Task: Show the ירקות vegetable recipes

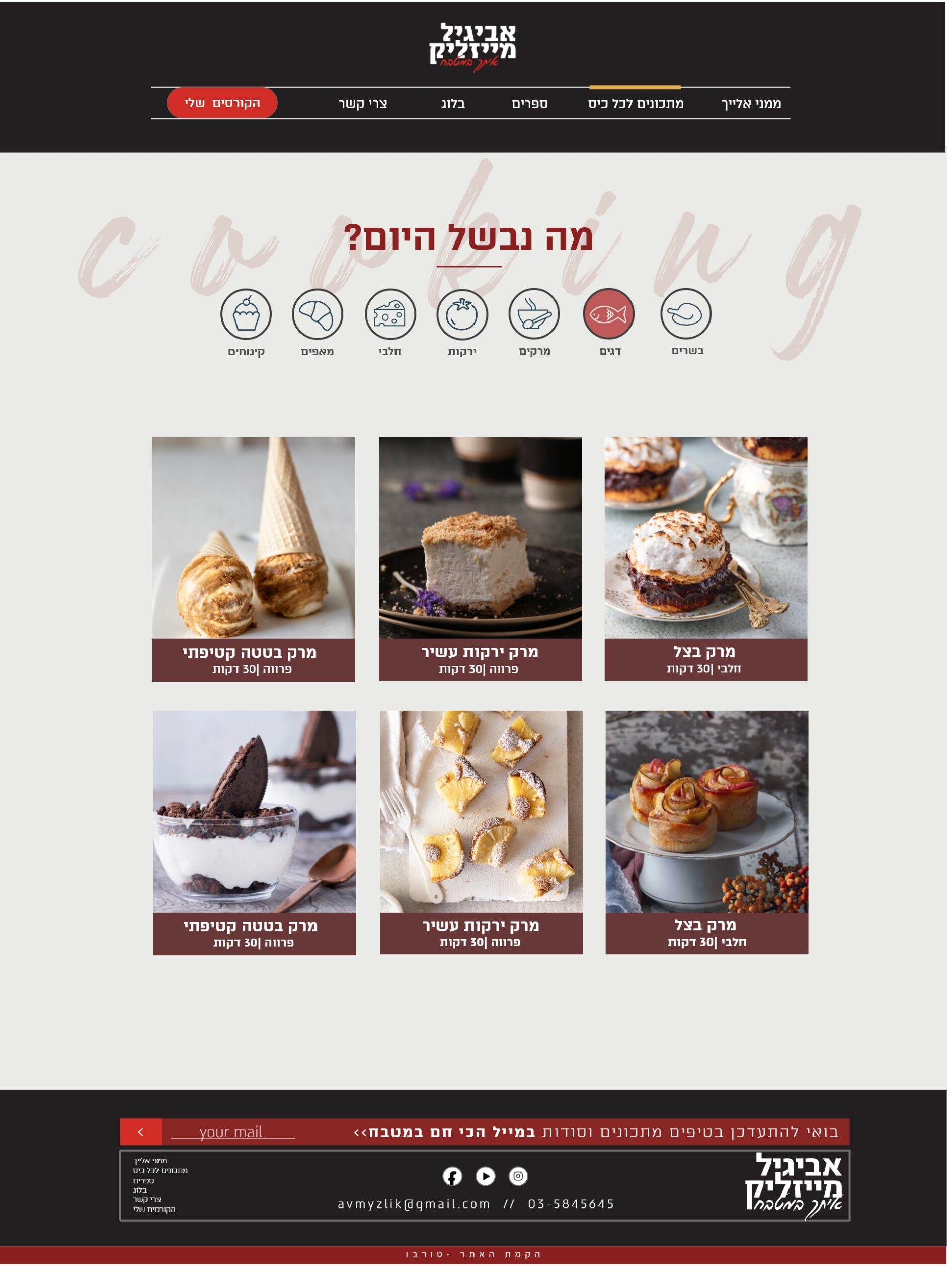Action: 462,314
